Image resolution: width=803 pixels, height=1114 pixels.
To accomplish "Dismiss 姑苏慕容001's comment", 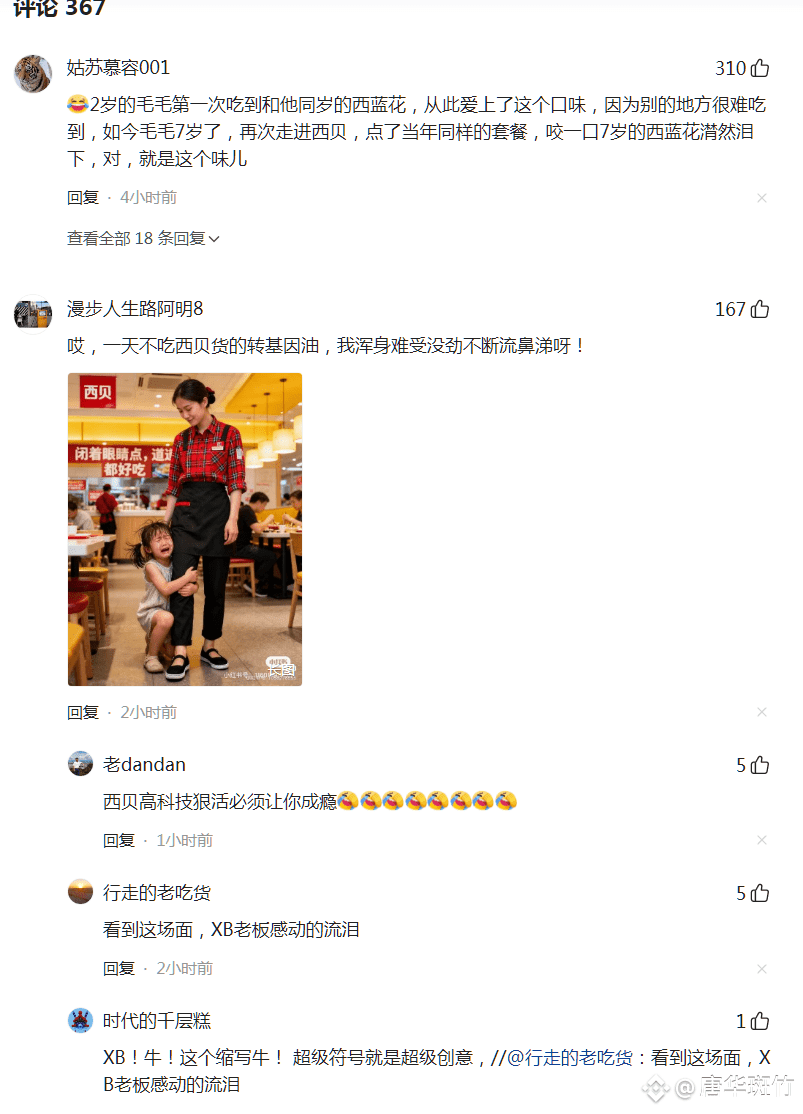I will pyautogui.click(x=761, y=198).
